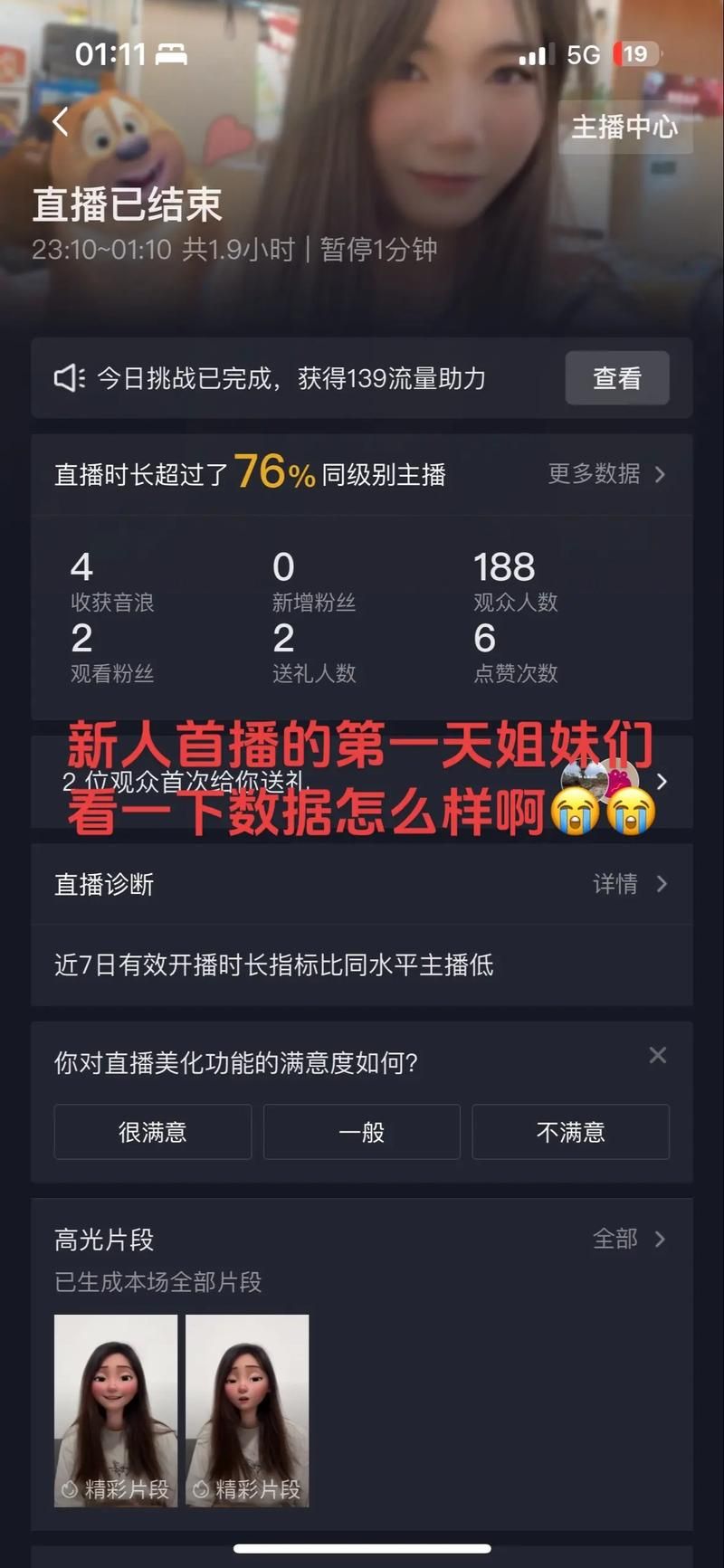Choose 很满意 in the survey
Image resolution: width=724 pixels, height=1568 pixels.
point(152,1132)
